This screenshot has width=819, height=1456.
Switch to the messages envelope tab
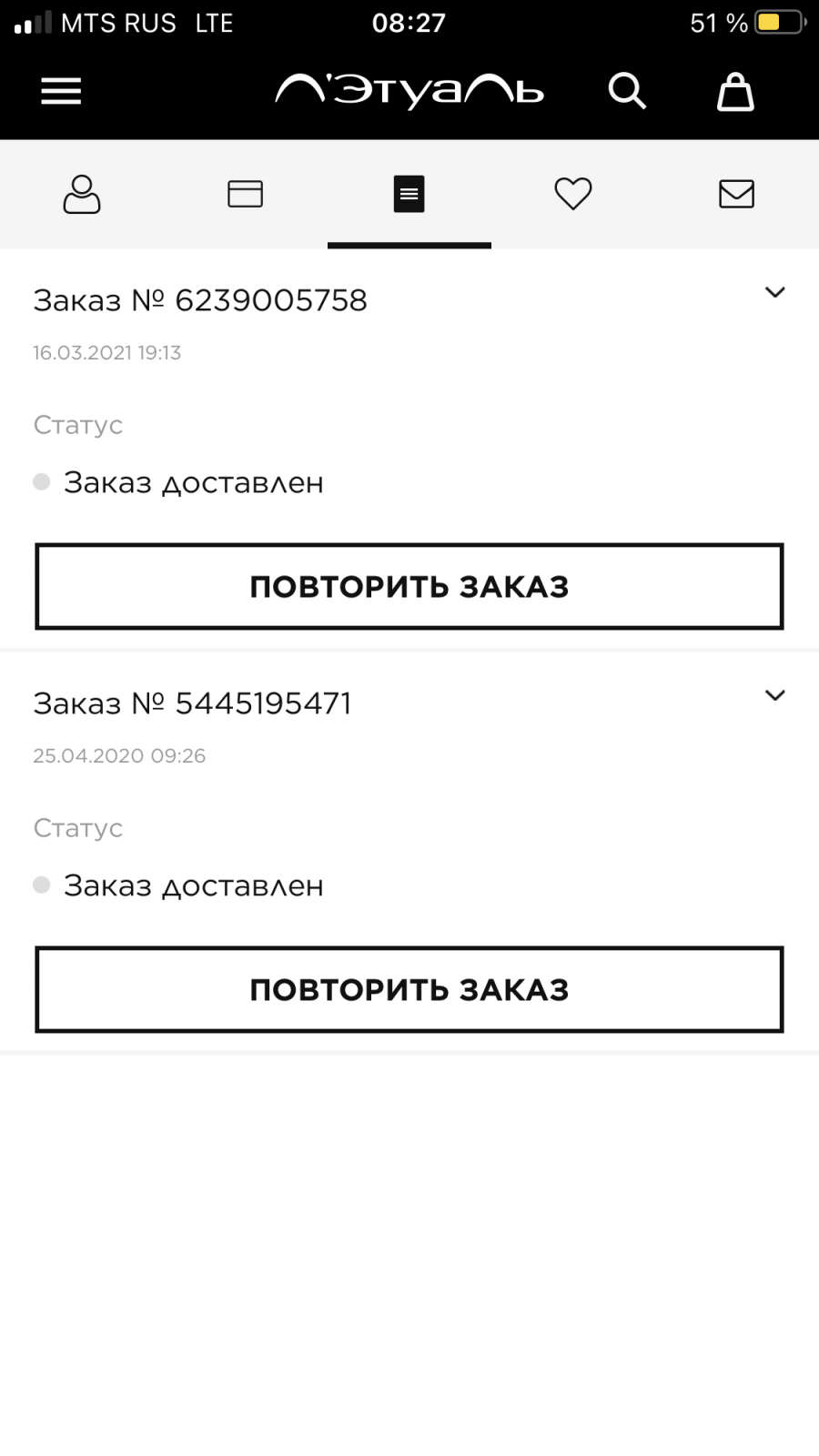click(737, 194)
